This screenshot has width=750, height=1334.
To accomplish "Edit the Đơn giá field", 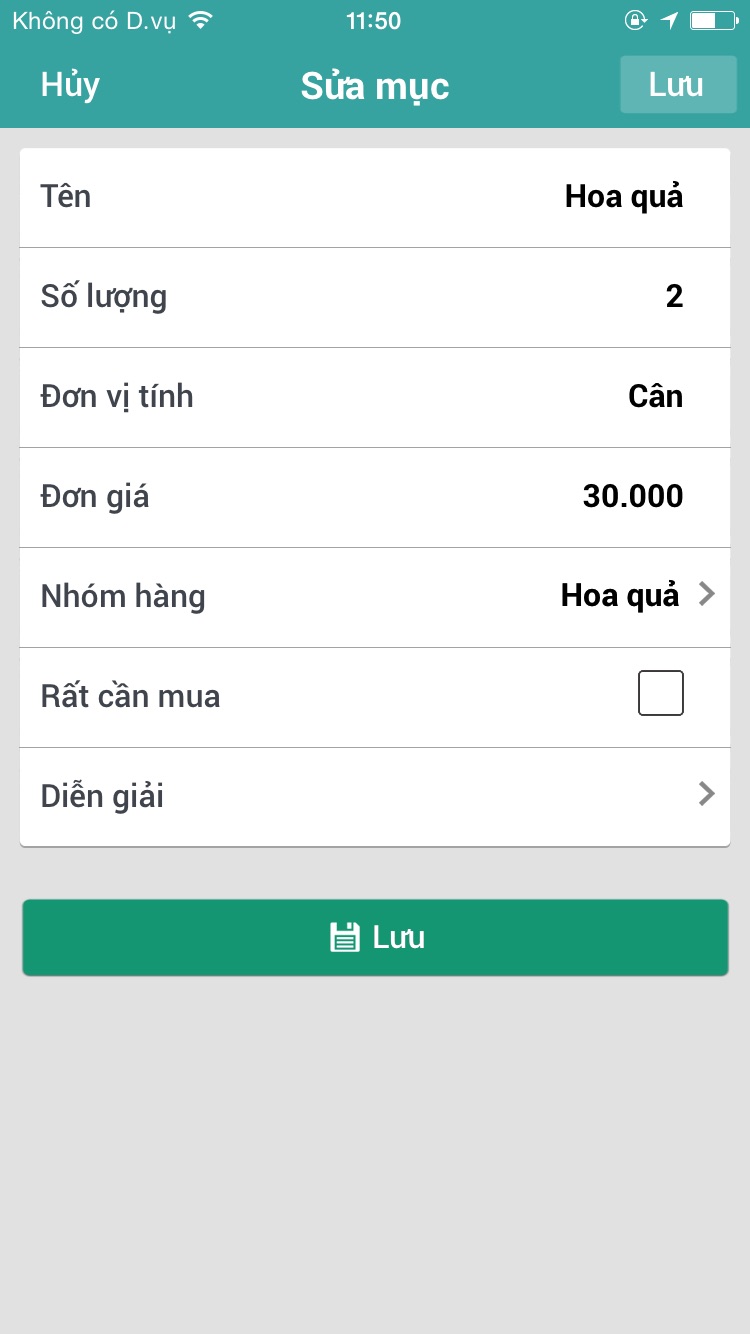I will tap(375, 497).
